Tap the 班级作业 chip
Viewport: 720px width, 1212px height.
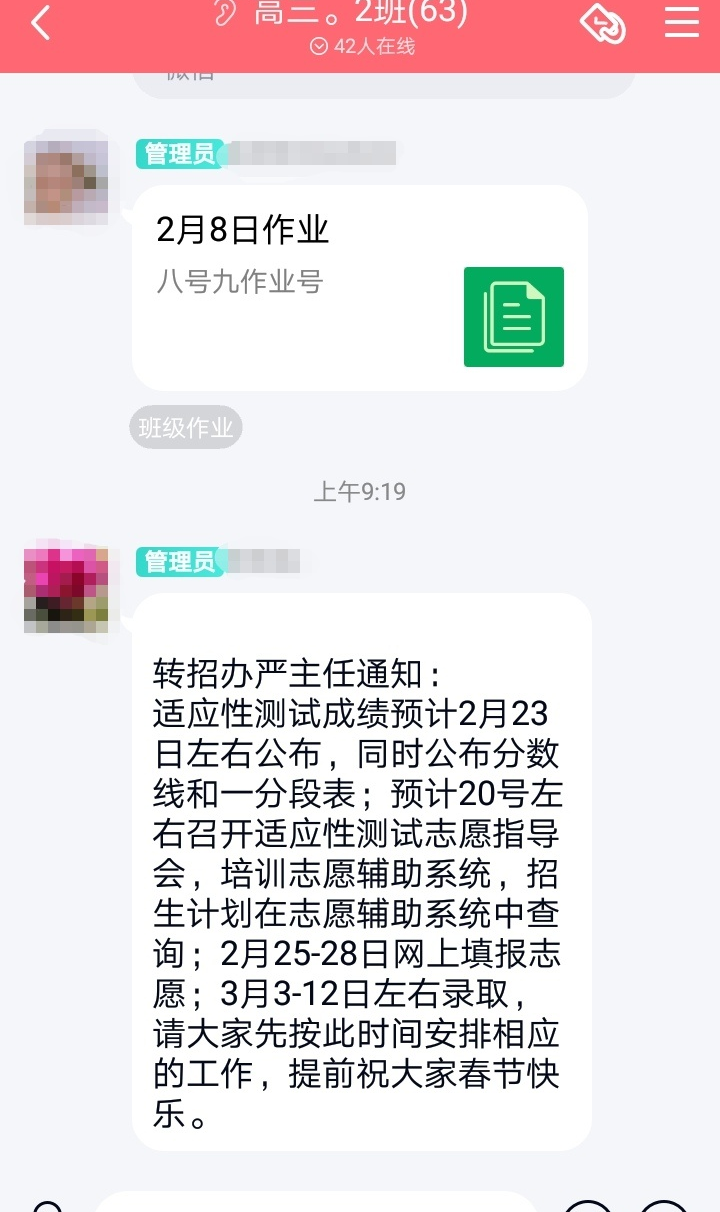[x=186, y=428]
